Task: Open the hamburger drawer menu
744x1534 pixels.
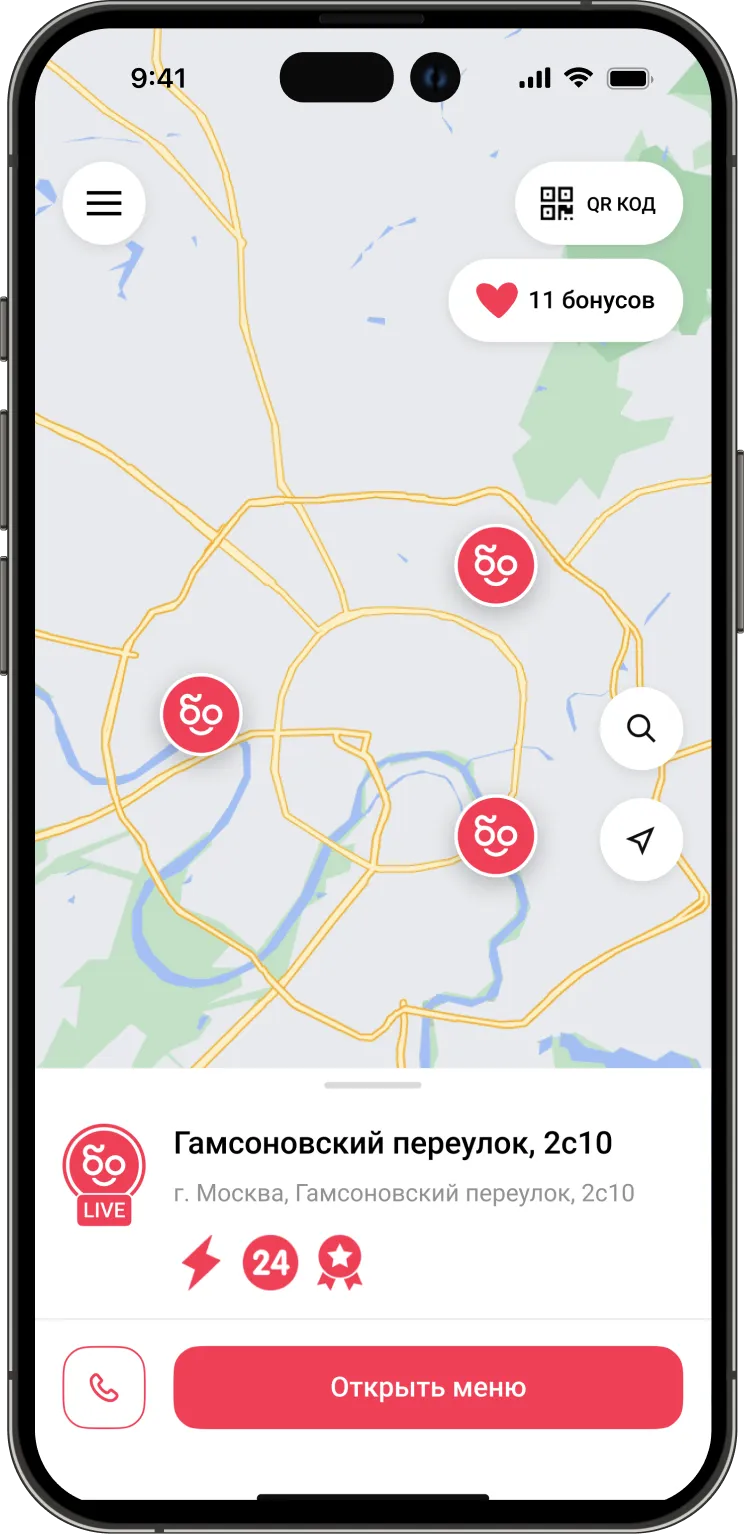Action: coord(104,204)
